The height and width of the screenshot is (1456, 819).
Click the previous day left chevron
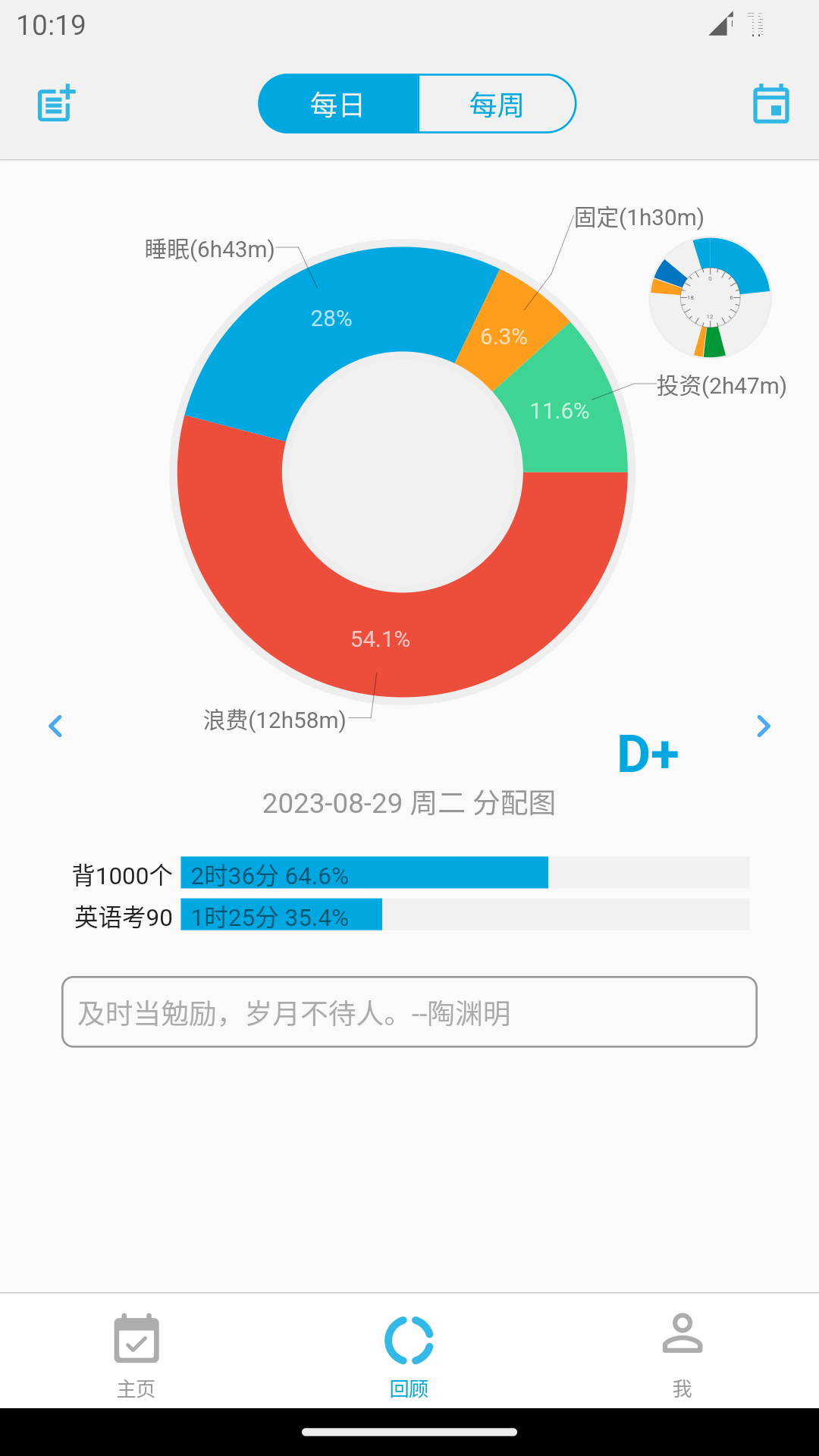pyautogui.click(x=55, y=726)
